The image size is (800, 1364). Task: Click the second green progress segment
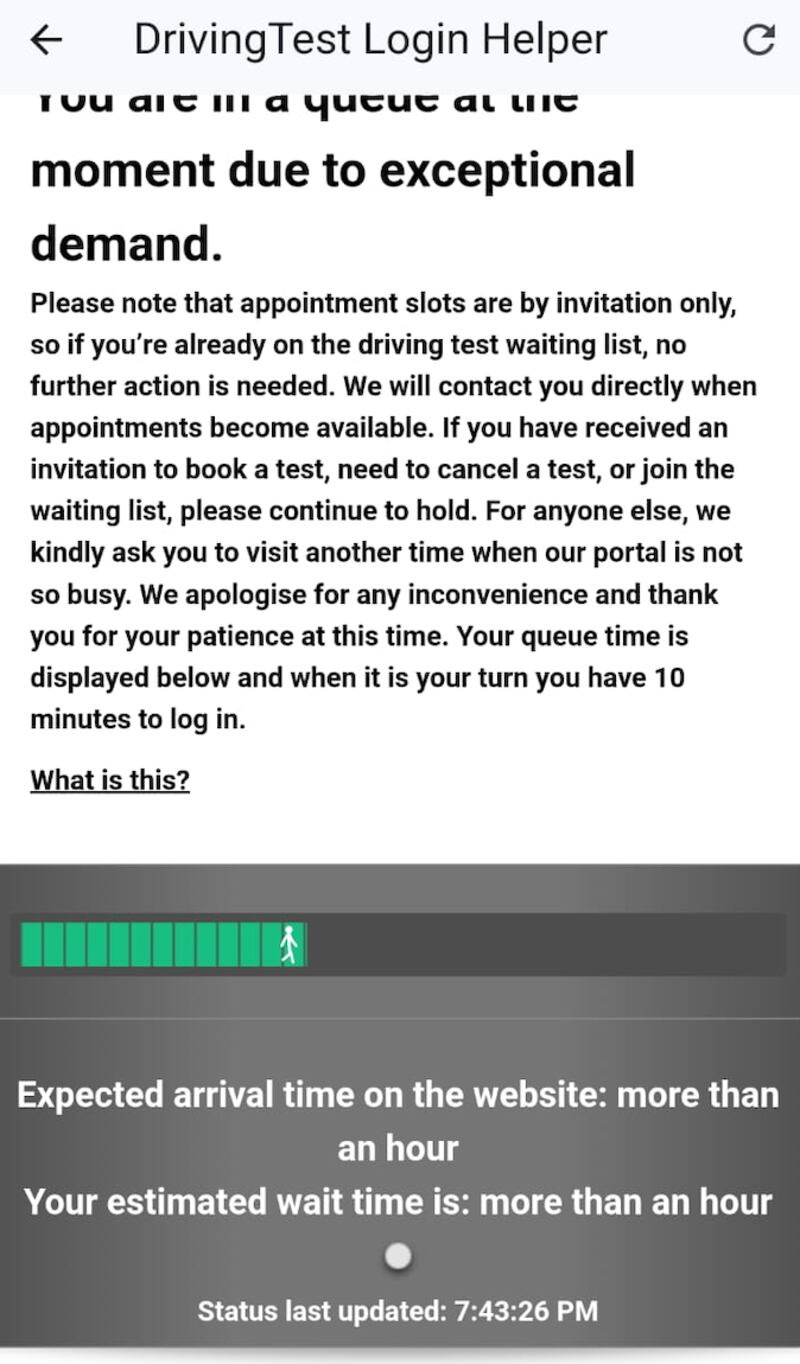53,943
